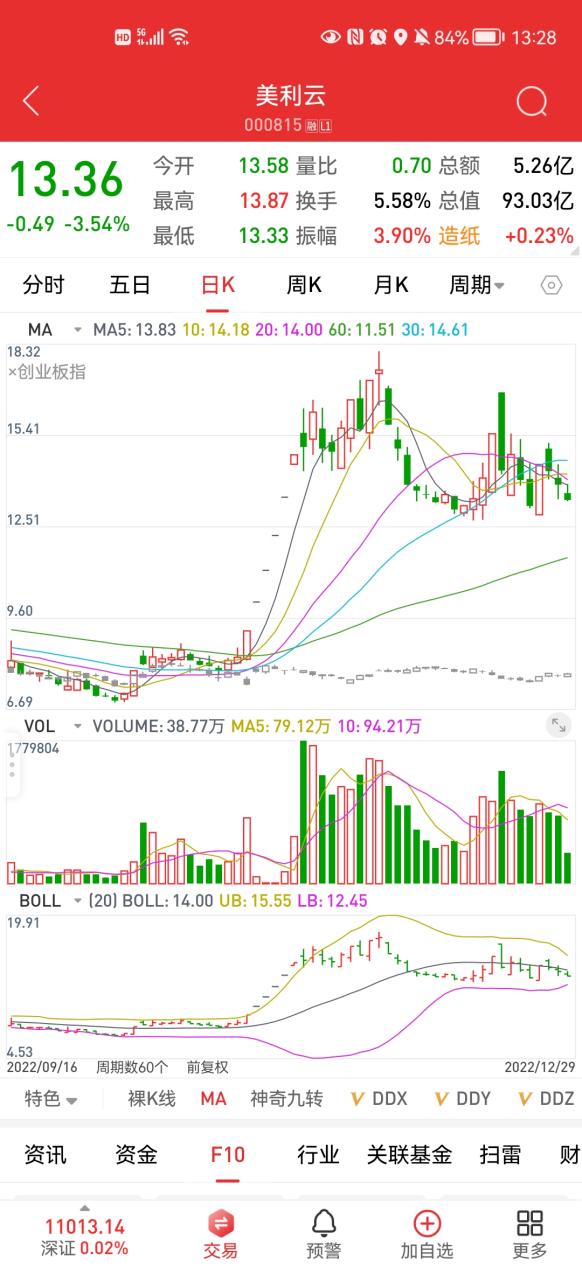This screenshot has width=582, height=1280.
Task: Select the 周K chart tab
Action: (x=303, y=285)
